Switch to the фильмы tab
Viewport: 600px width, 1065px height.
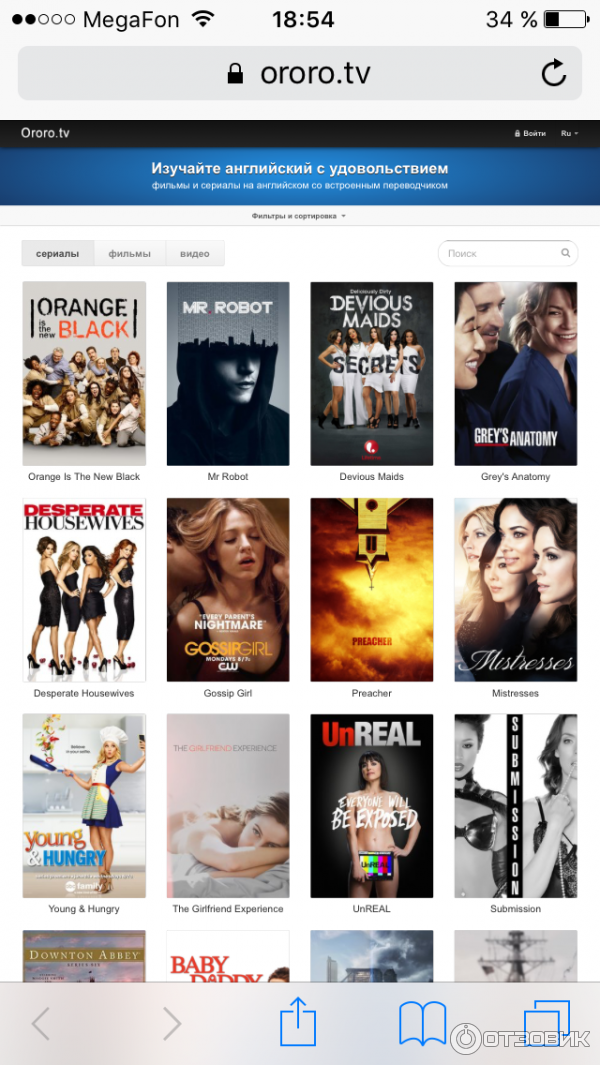click(x=130, y=254)
